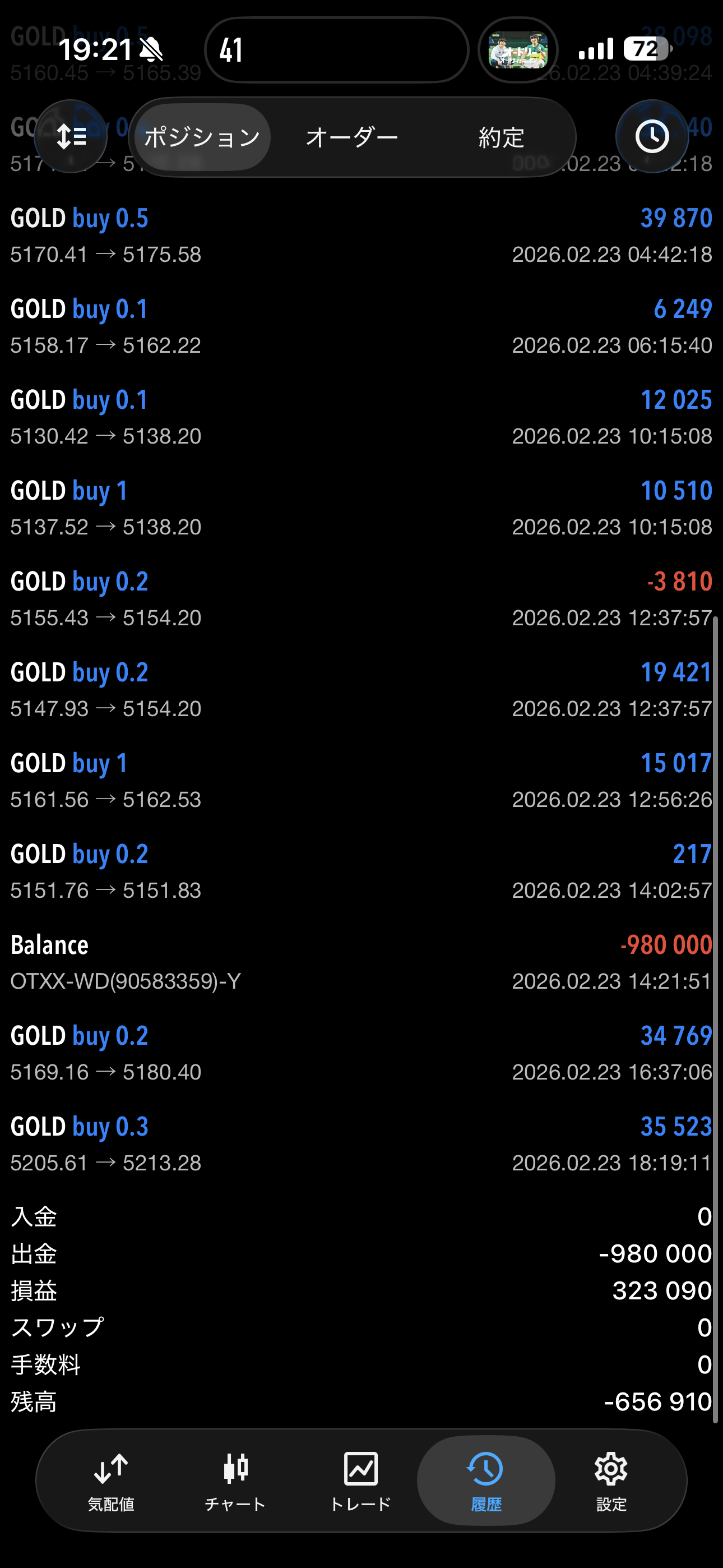Screen dimensions: 723x1568
Task: Open the 設定 settings tab
Action: click(x=611, y=1481)
